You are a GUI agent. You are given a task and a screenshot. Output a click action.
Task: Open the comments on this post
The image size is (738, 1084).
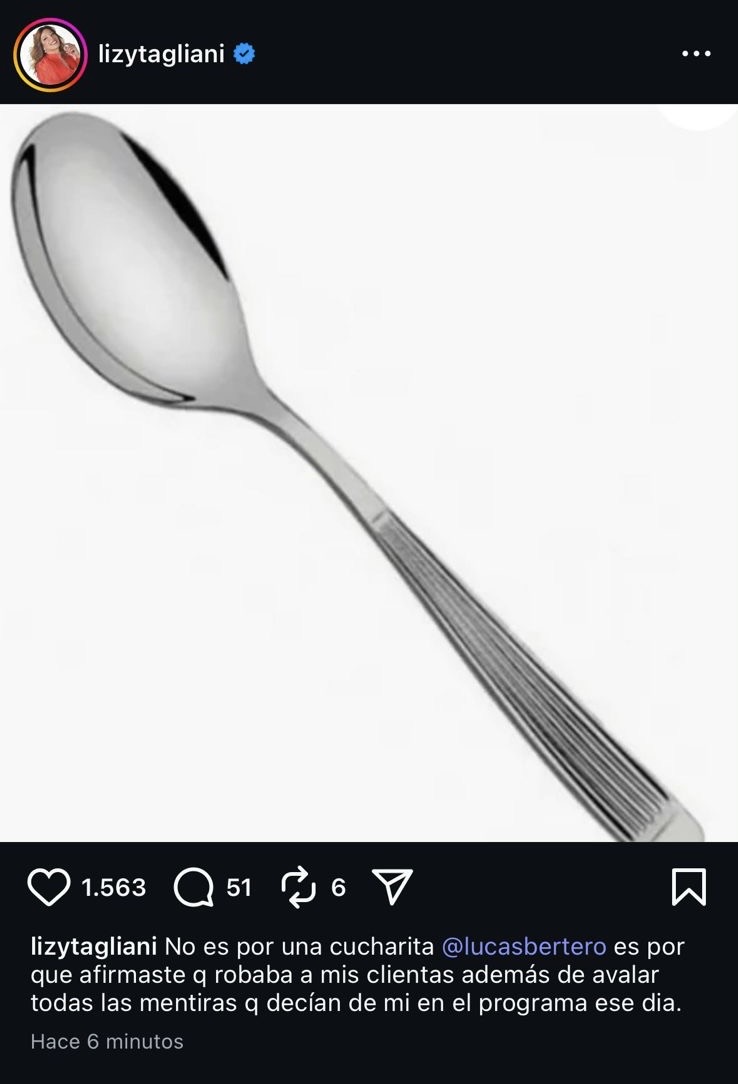[194, 887]
